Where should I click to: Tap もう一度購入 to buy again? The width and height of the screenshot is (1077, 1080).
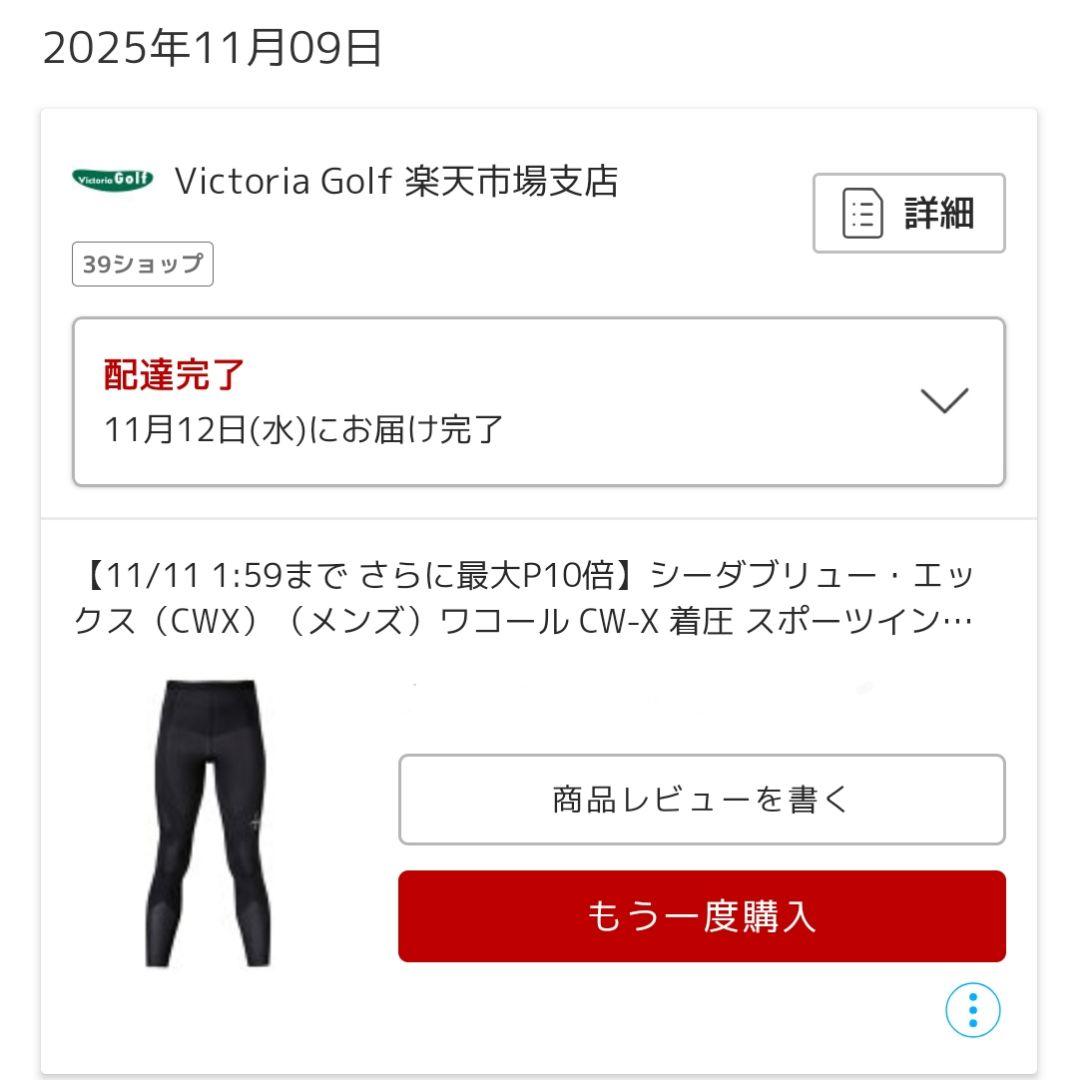(701, 916)
